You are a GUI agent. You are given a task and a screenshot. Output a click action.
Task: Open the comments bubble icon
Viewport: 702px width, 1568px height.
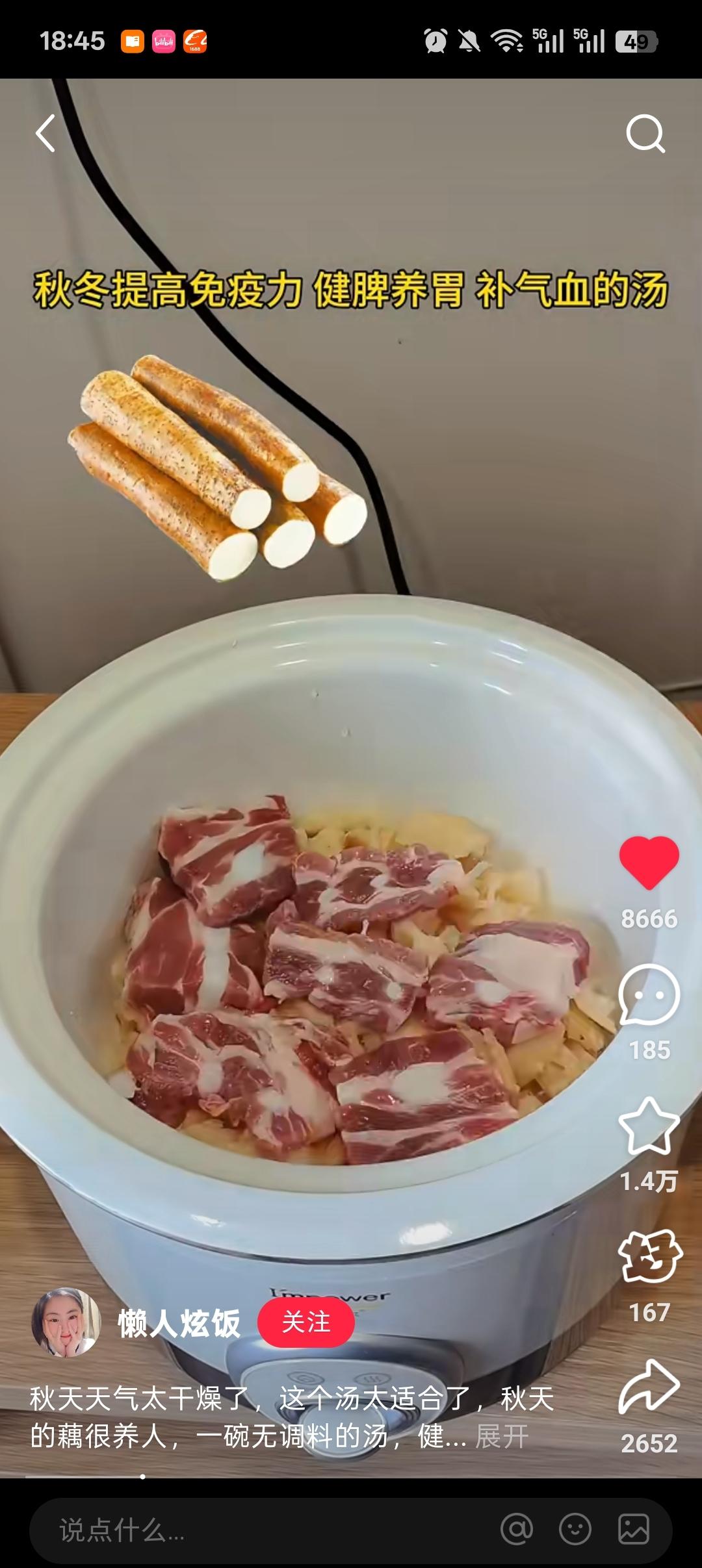(x=649, y=995)
